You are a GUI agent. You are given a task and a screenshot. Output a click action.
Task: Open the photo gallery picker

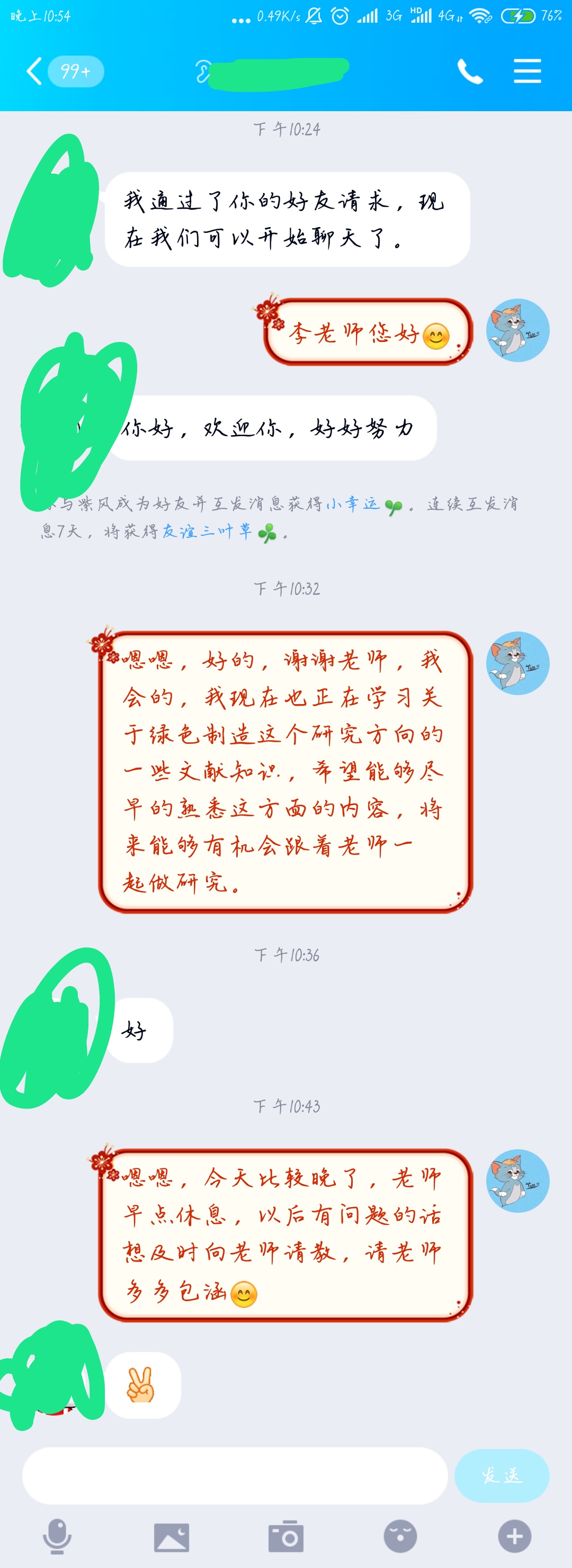tap(171, 1536)
